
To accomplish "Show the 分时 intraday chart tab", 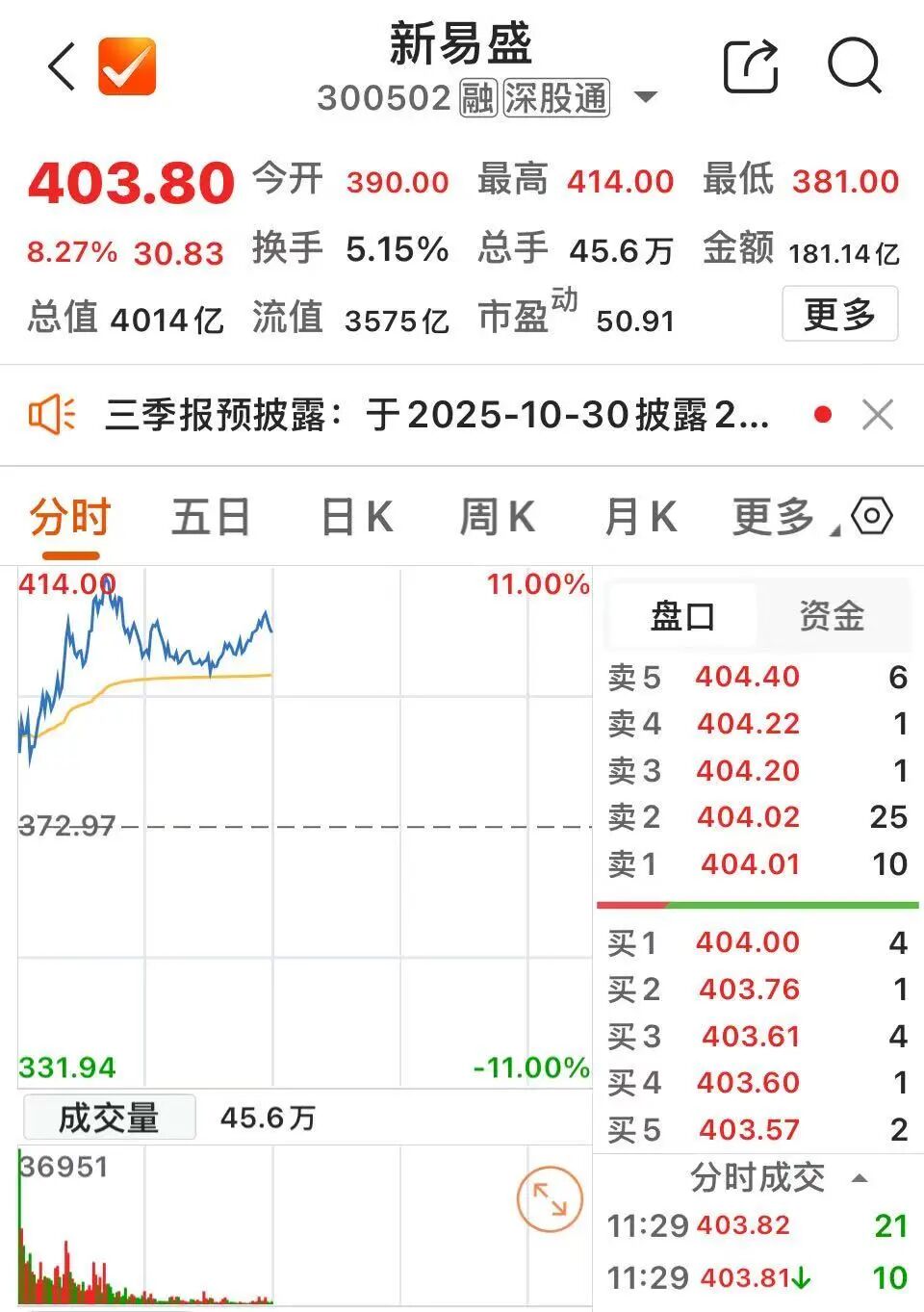I will (70, 518).
